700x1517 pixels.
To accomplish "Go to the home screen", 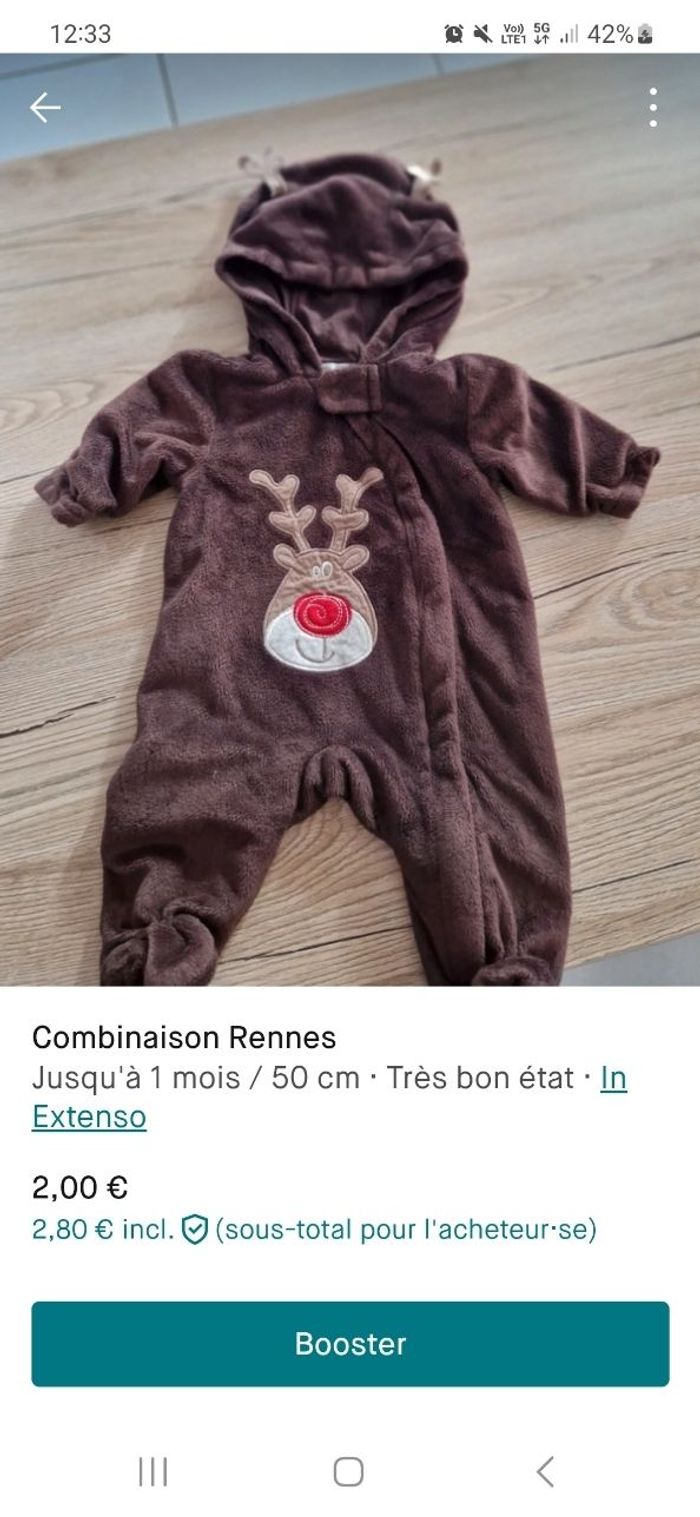I will [x=348, y=1471].
